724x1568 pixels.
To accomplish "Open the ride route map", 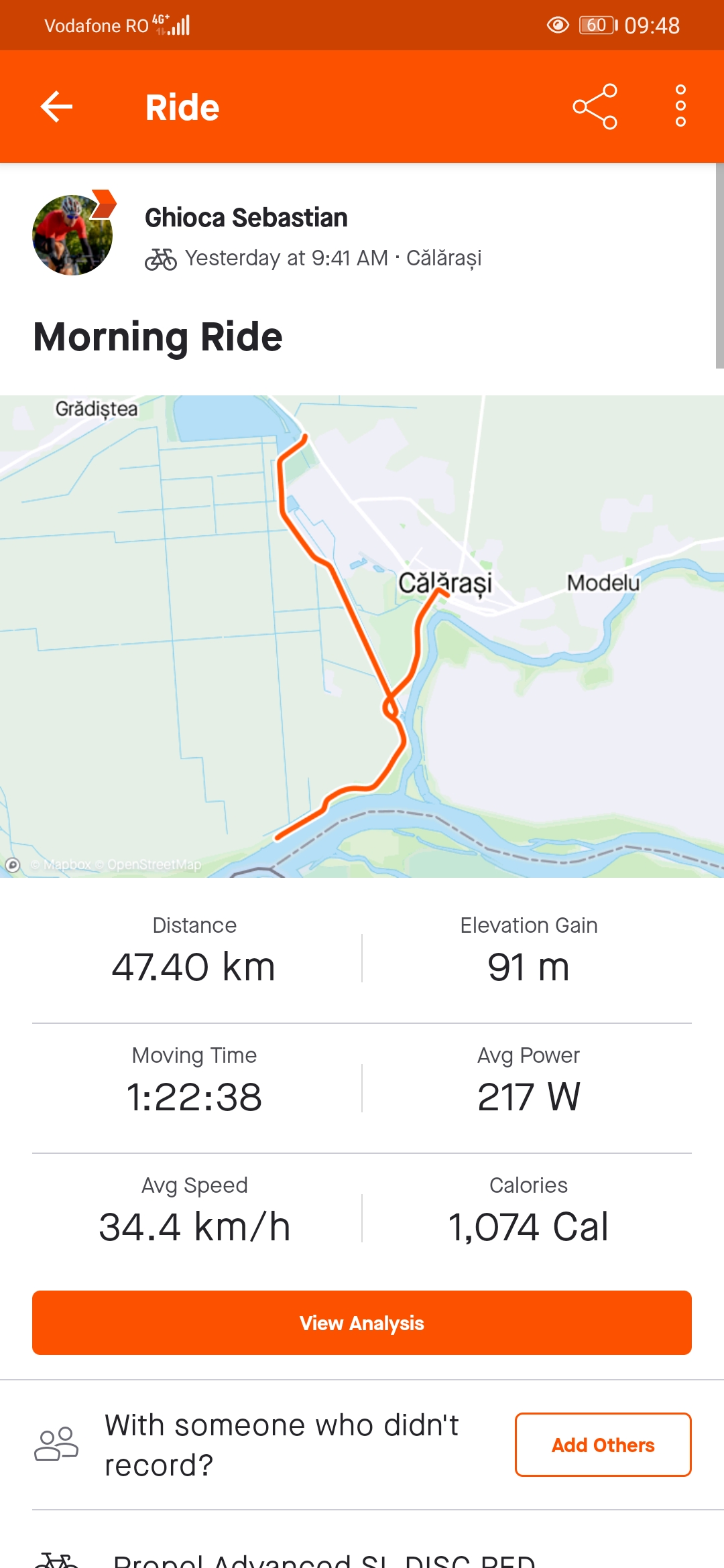I will tap(362, 637).
